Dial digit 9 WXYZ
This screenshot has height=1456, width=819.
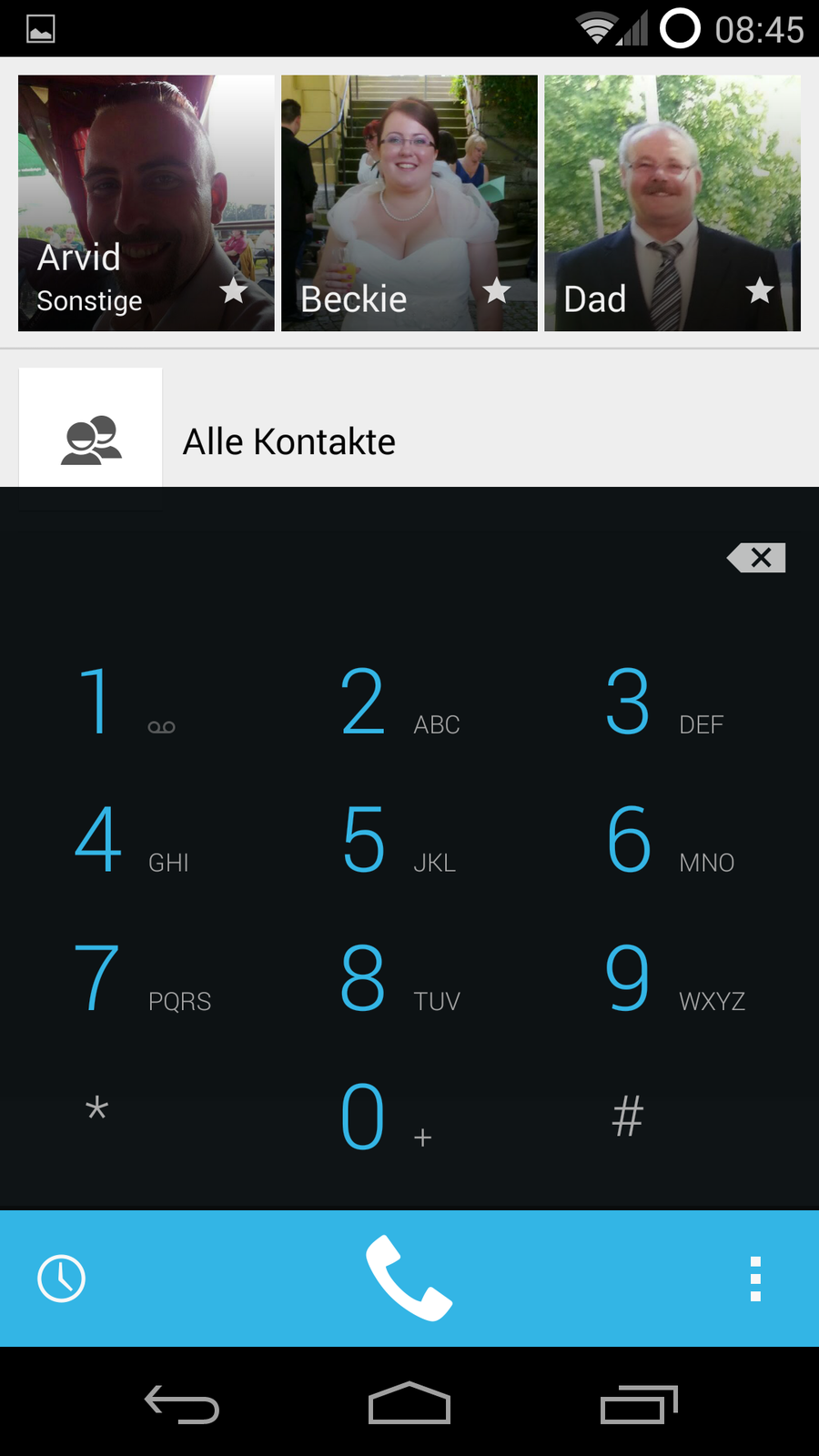point(672,979)
